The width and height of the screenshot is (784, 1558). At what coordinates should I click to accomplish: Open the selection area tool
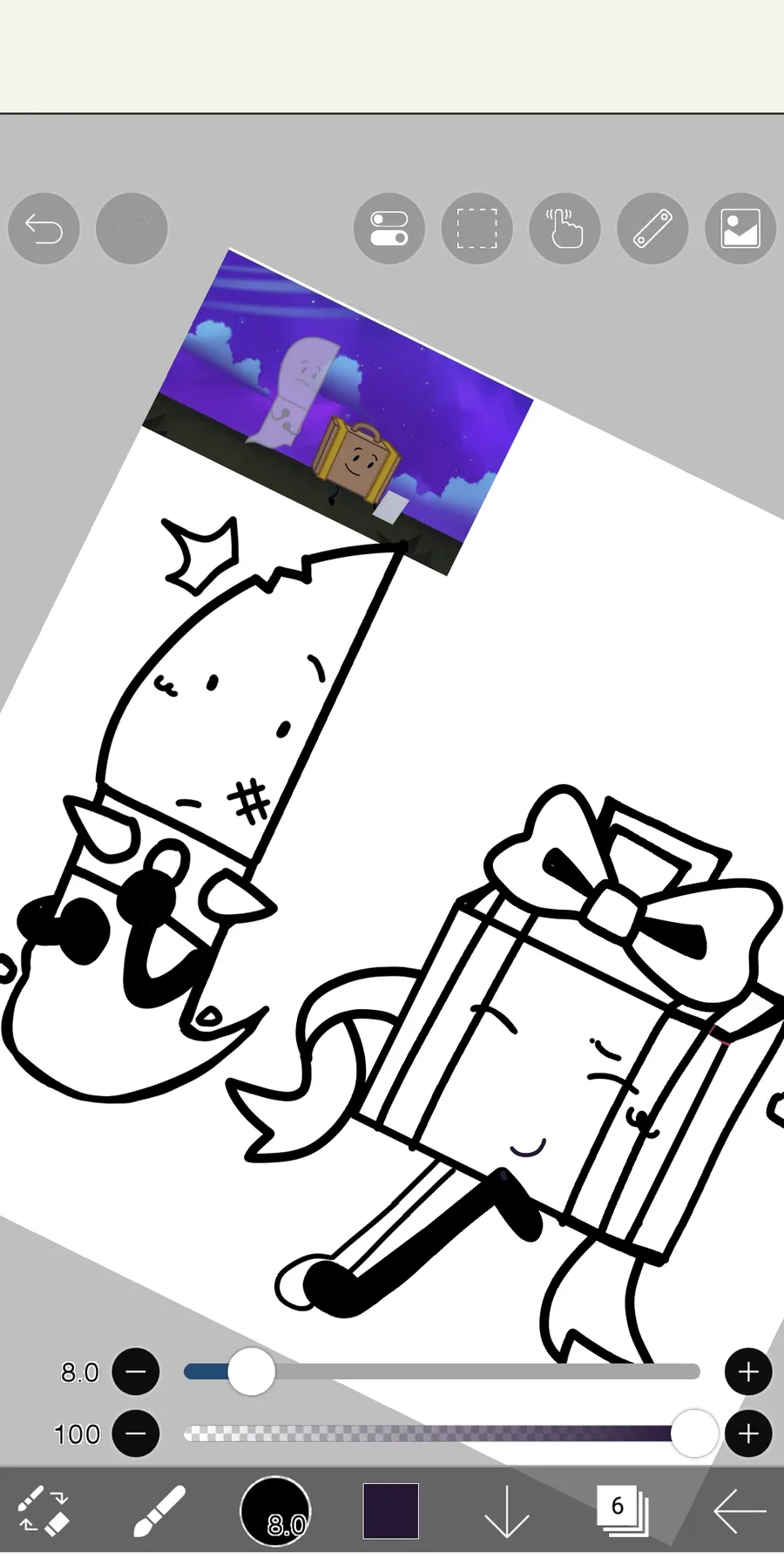[x=477, y=228]
